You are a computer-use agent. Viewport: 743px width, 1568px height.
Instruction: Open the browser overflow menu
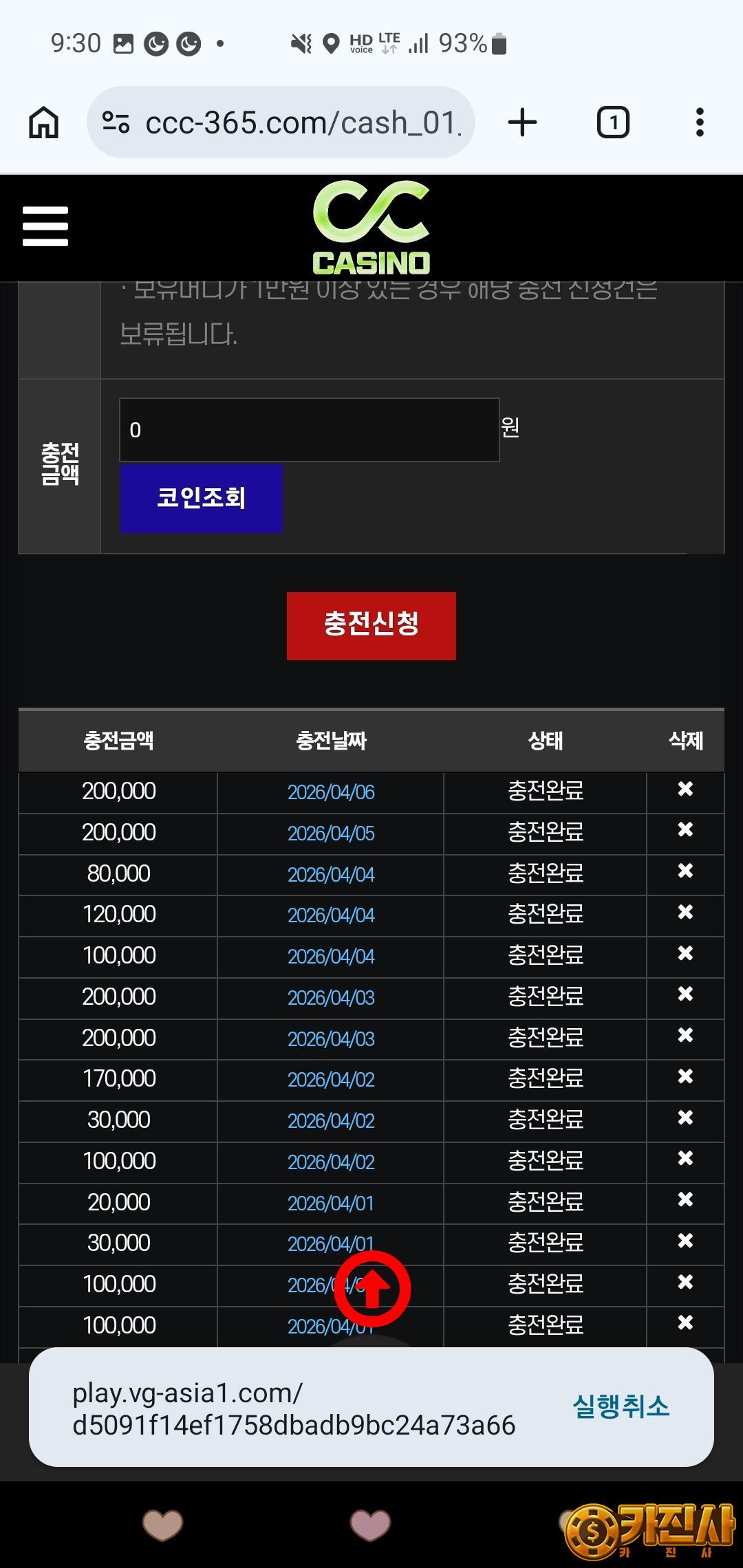[x=700, y=123]
